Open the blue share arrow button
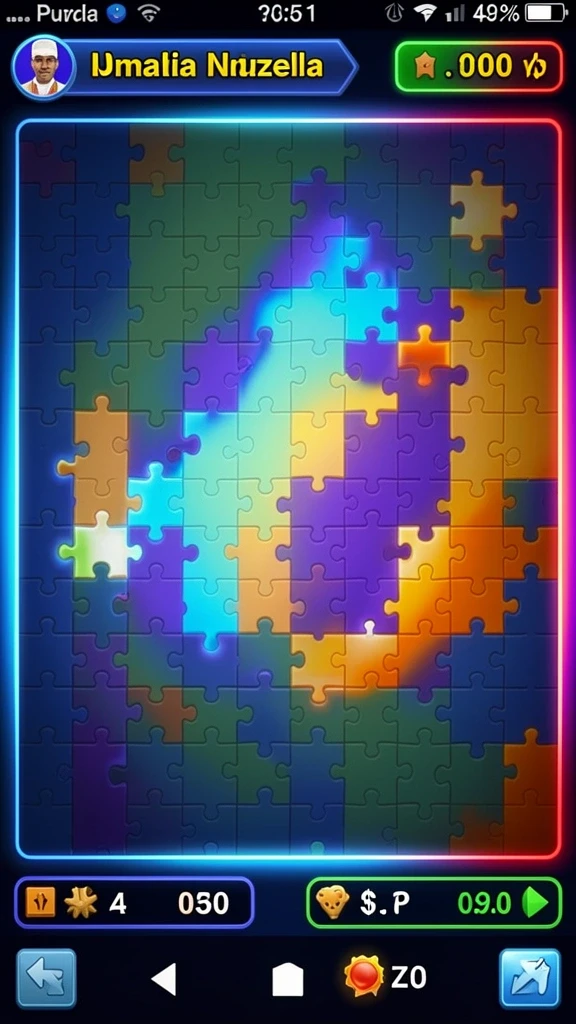 pyautogui.click(x=530, y=978)
